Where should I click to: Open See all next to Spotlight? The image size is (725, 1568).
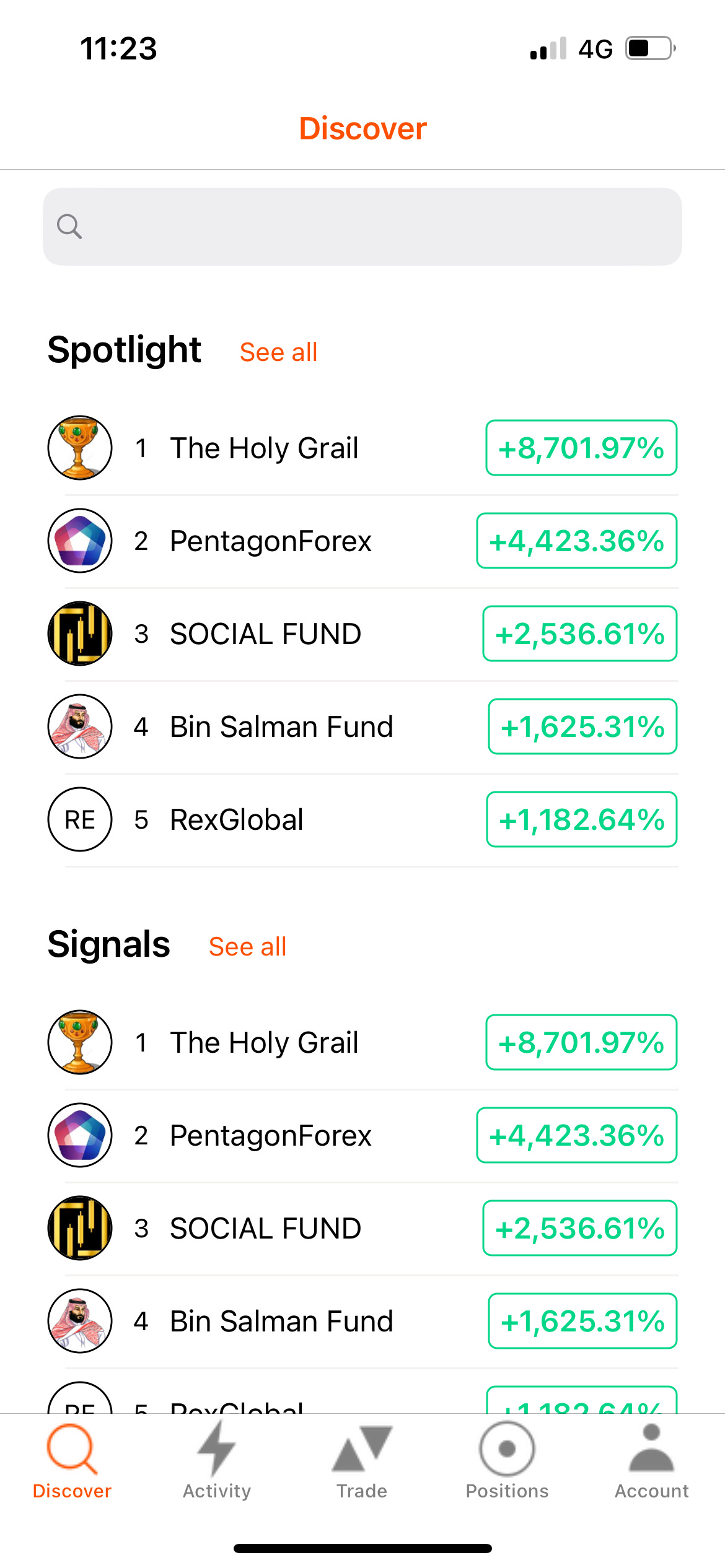[x=278, y=352]
